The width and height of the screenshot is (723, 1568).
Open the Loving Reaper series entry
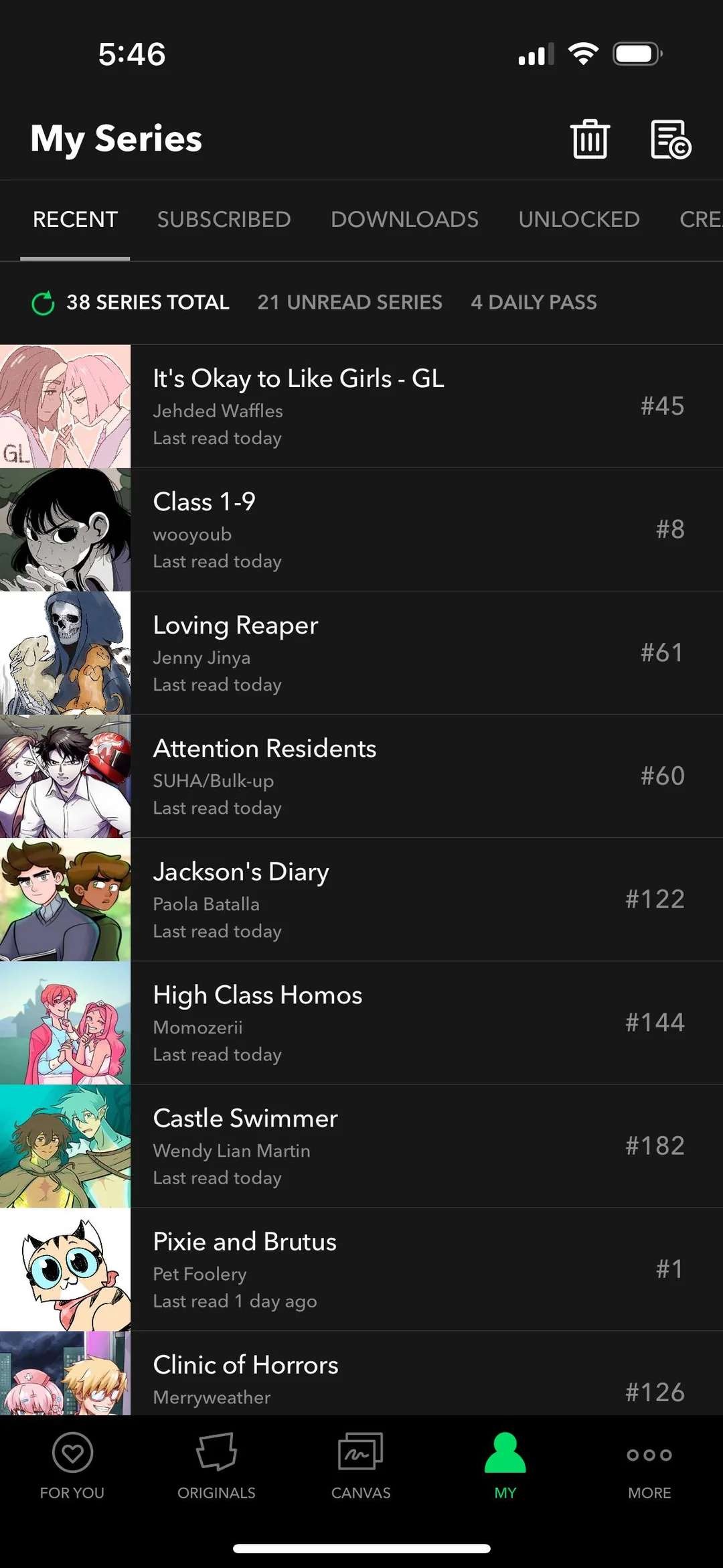(x=361, y=653)
